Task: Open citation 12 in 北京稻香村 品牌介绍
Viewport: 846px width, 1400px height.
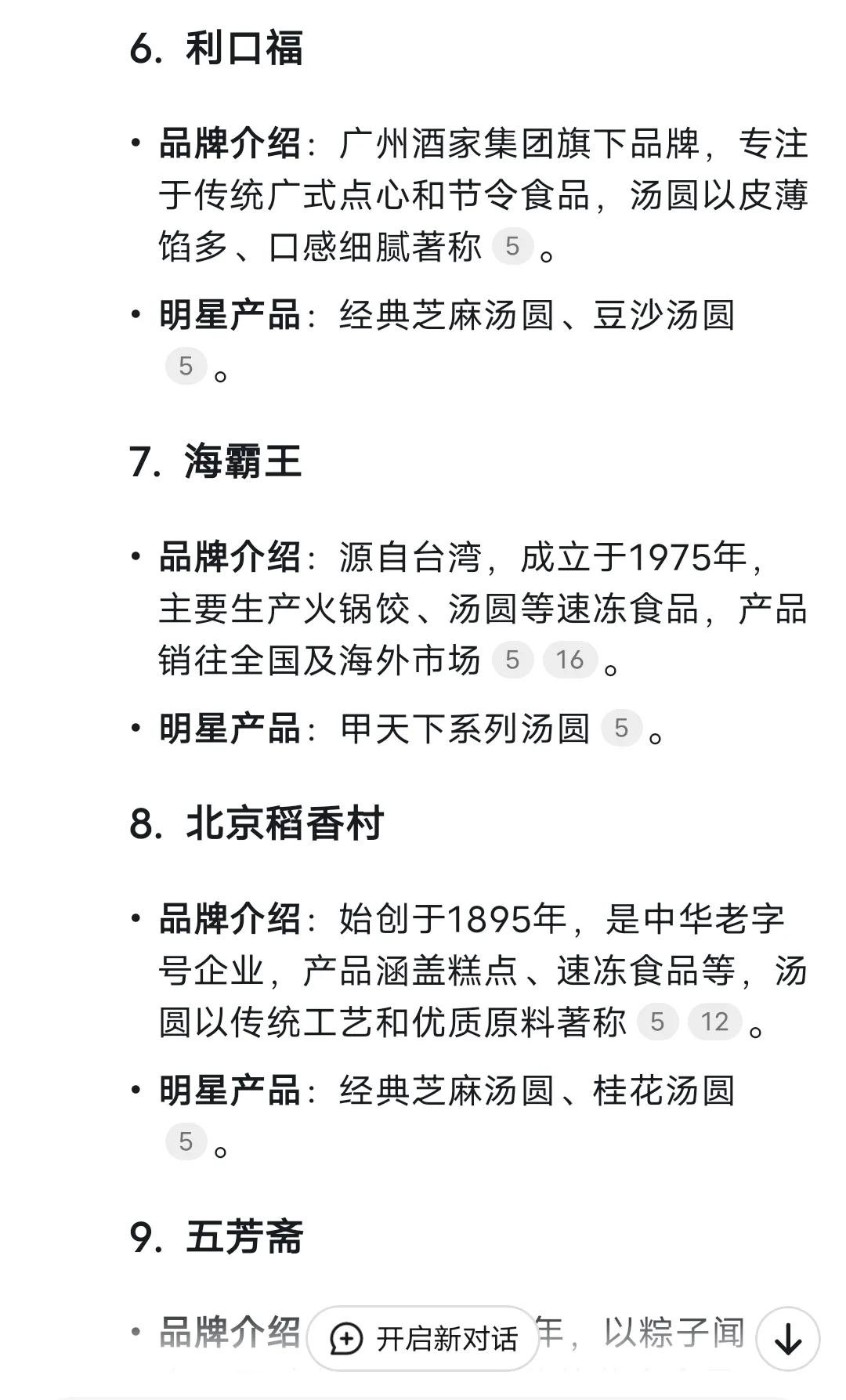Action: point(714,1022)
